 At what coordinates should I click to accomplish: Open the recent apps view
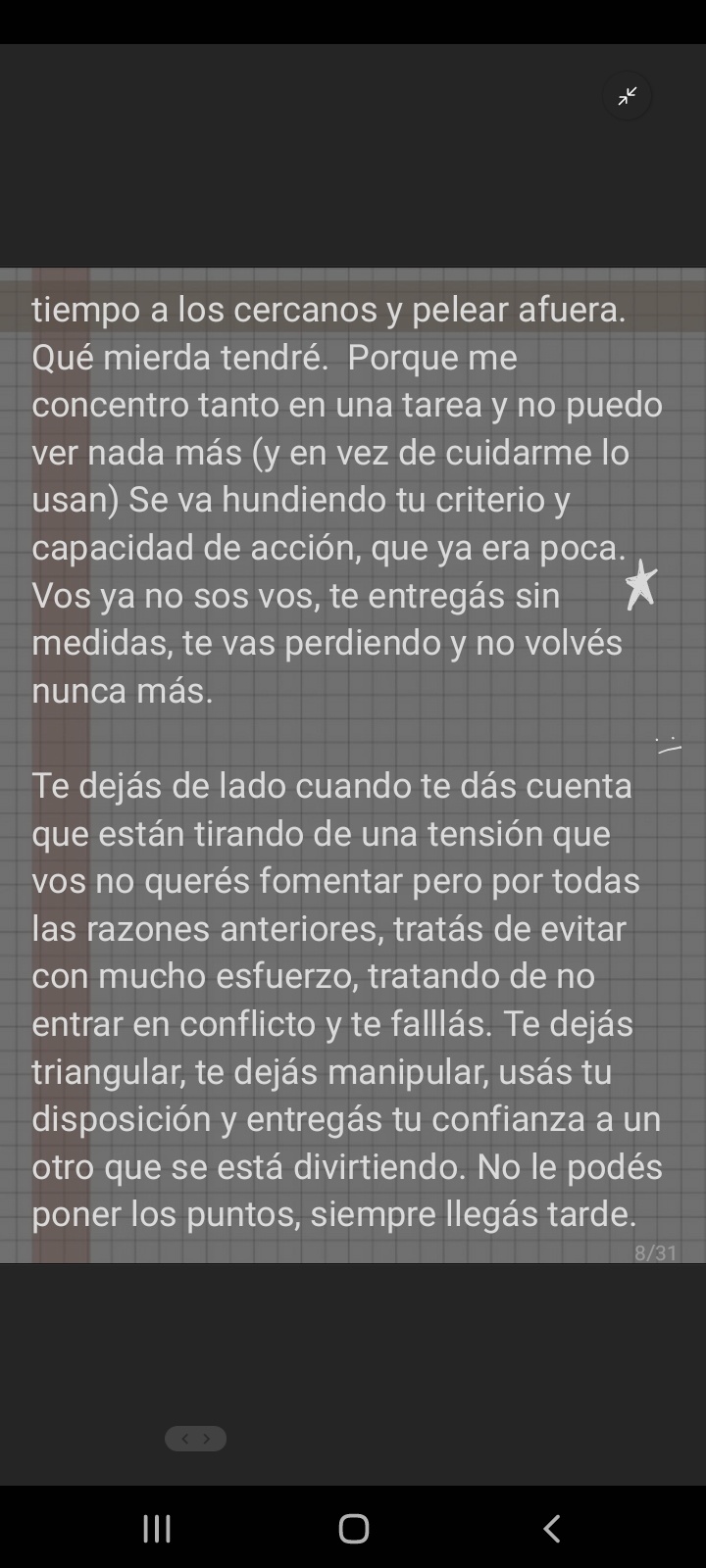[157, 1528]
